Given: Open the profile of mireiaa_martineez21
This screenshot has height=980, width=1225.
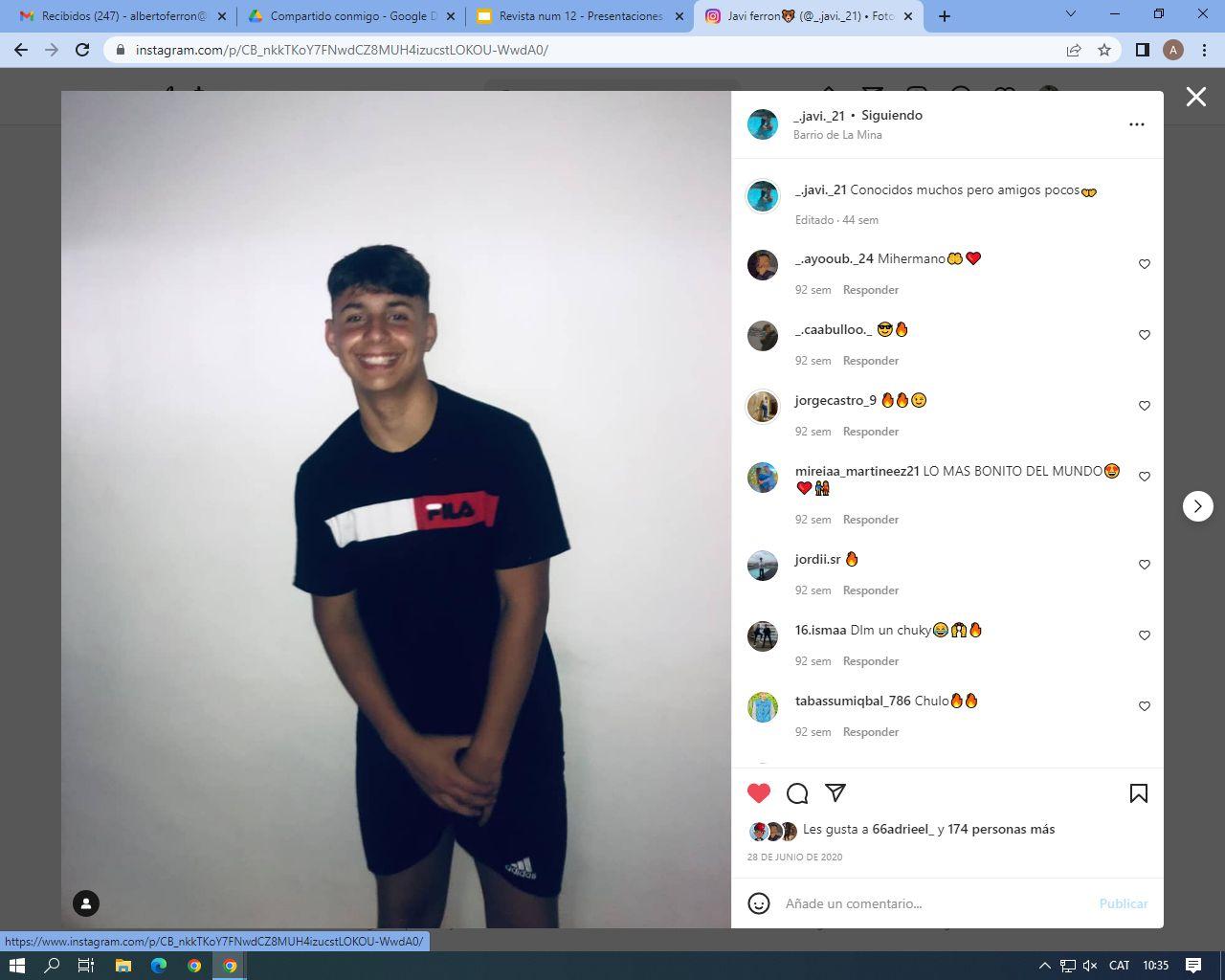Looking at the screenshot, I should (857, 471).
